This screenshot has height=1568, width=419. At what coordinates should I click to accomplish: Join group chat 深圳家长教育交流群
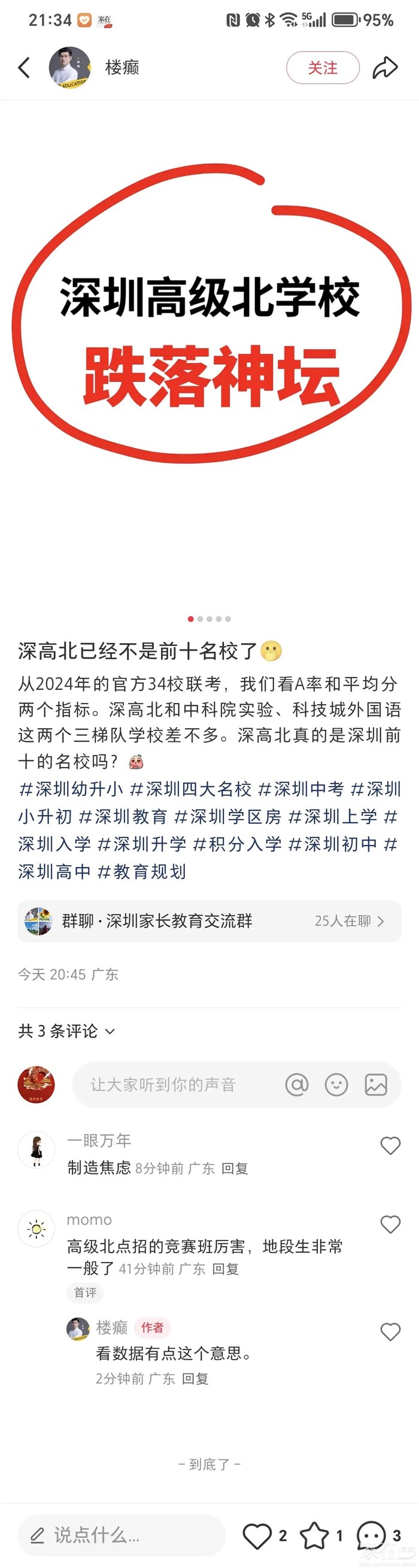coord(209,921)
